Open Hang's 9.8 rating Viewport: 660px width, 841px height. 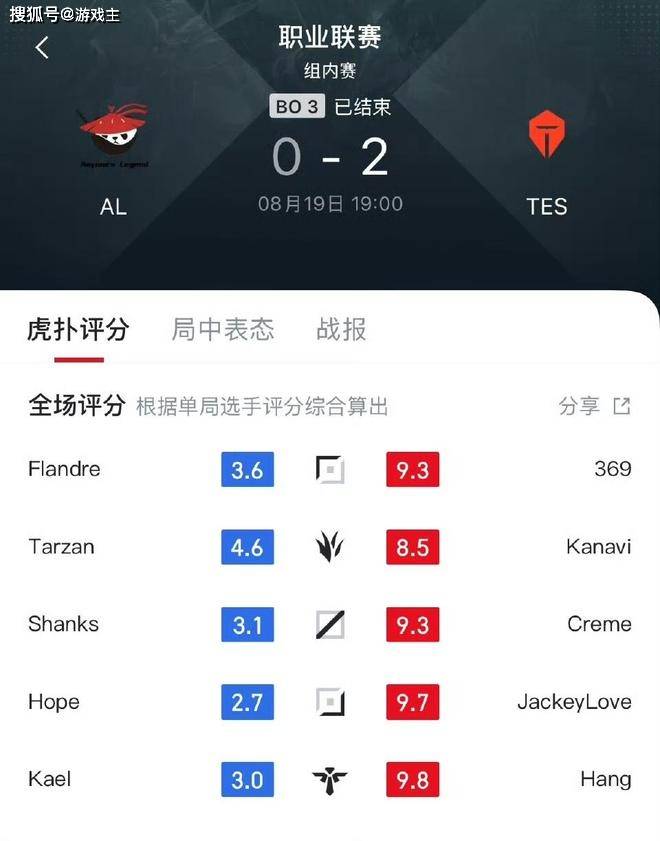(x=412, y=780)
